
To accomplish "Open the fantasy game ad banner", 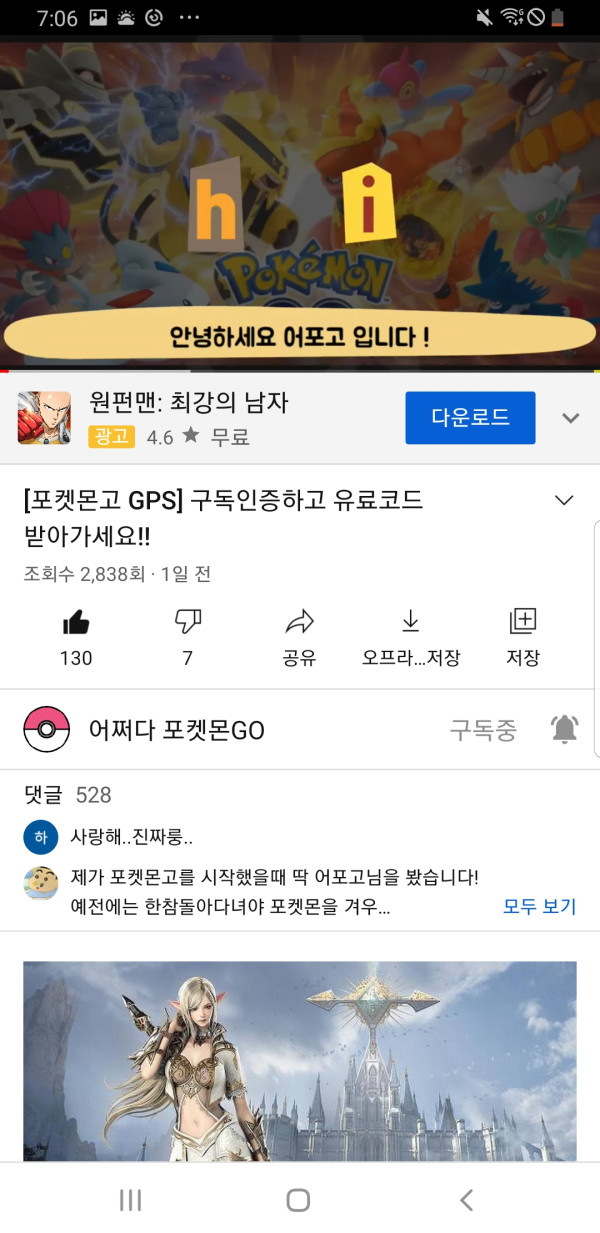I will tap(300, 1060).
